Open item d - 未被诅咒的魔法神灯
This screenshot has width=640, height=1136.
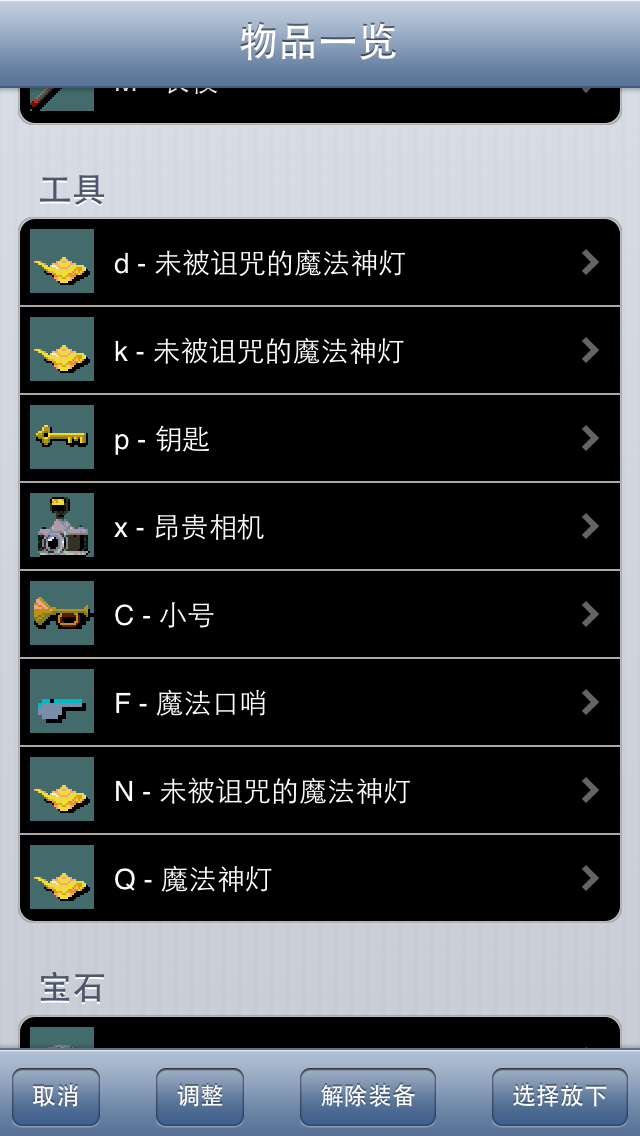[320, 263]
